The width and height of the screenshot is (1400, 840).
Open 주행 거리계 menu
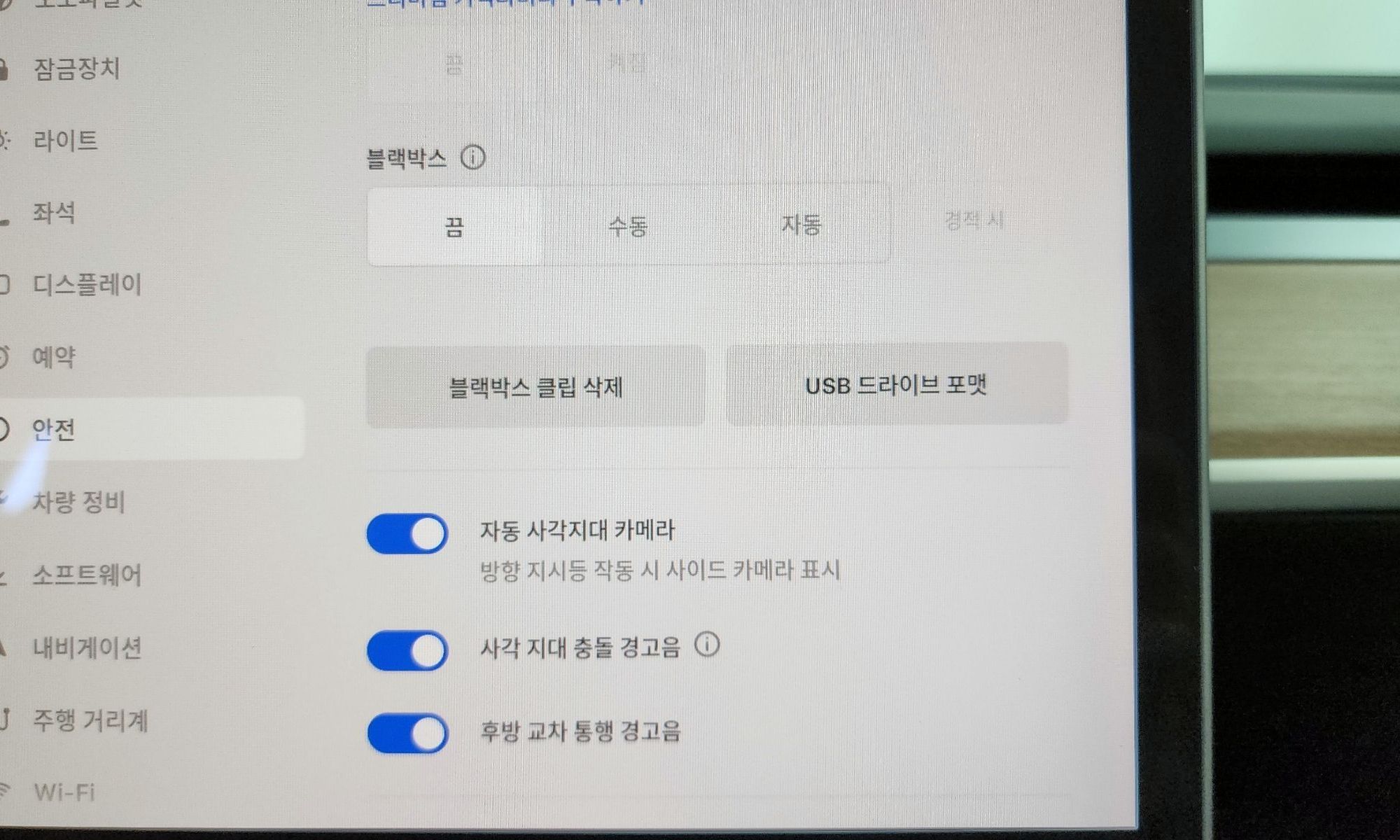point(90,720)
